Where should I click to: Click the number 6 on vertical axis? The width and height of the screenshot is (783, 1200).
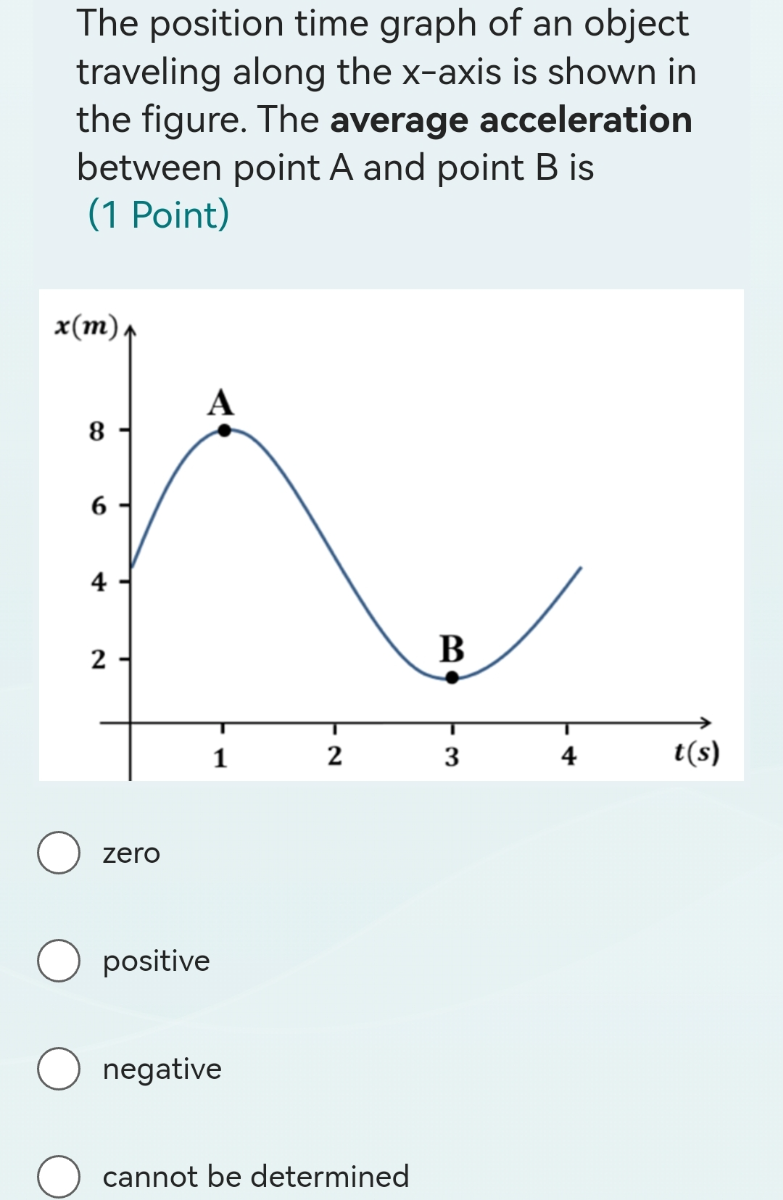point(98,504)
